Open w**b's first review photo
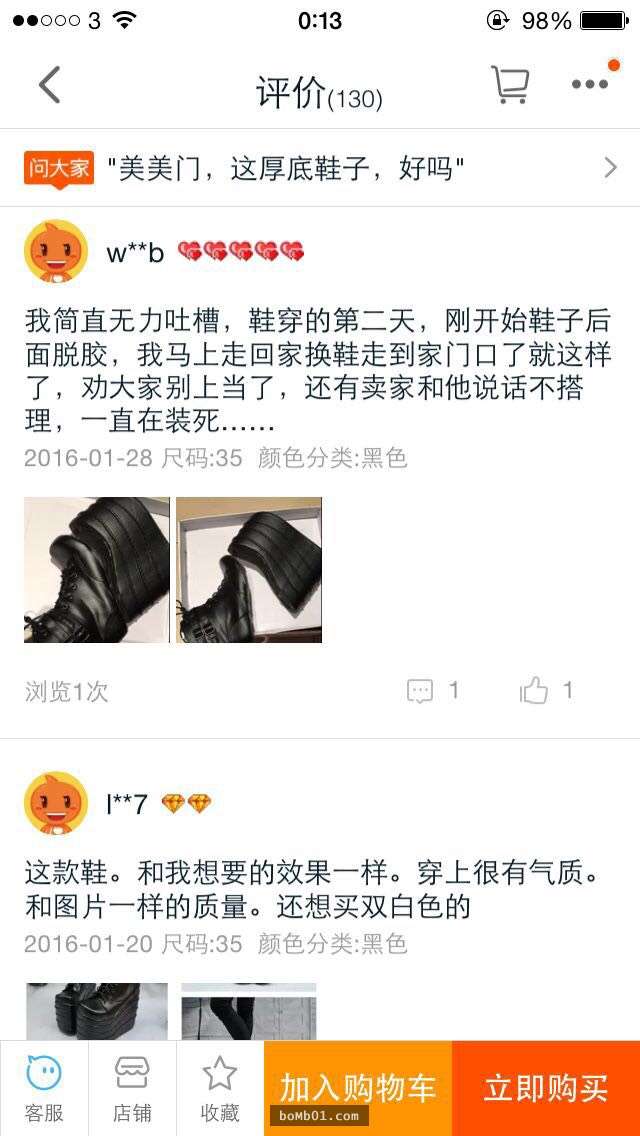 97,570
